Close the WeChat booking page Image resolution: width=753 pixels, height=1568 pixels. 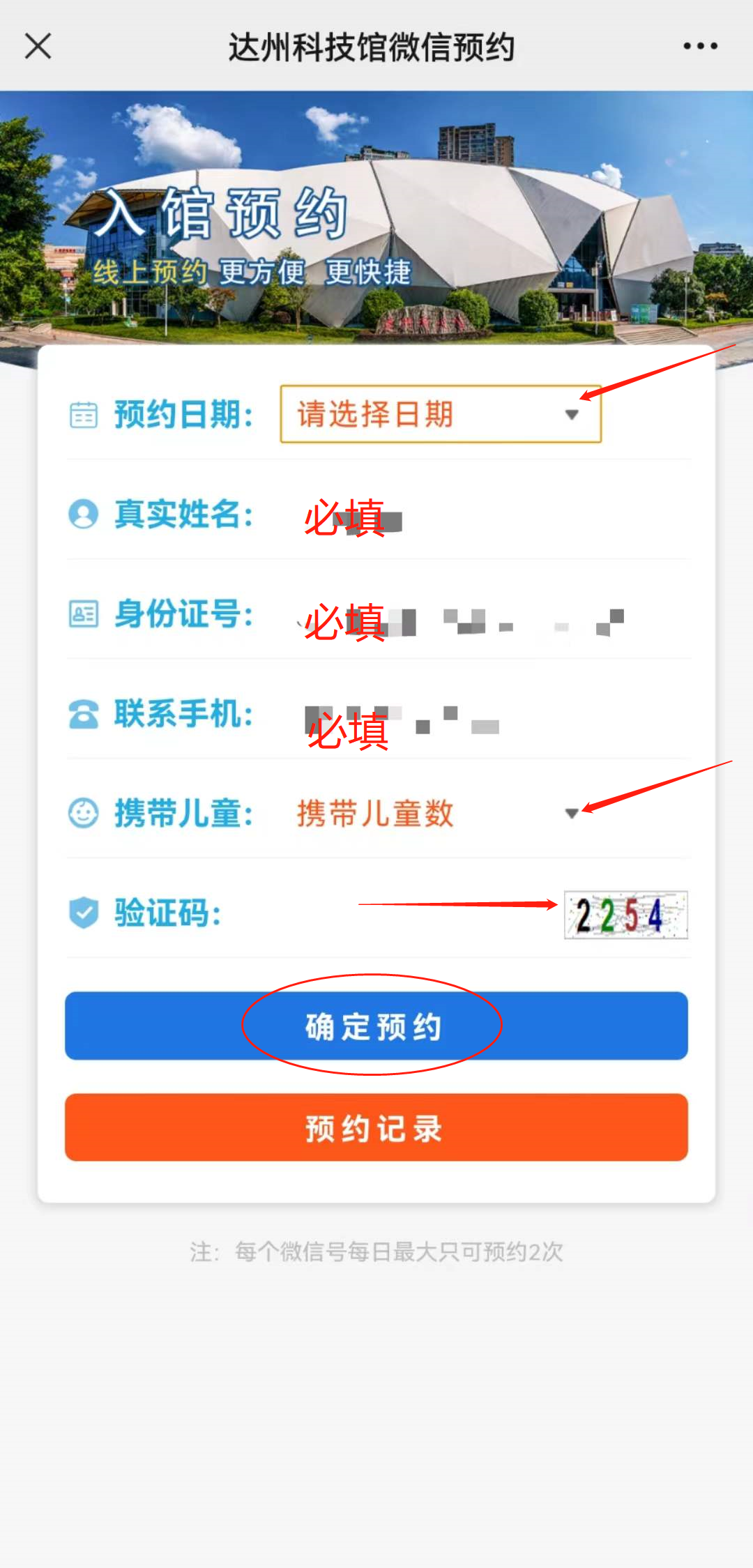(38, 47)
